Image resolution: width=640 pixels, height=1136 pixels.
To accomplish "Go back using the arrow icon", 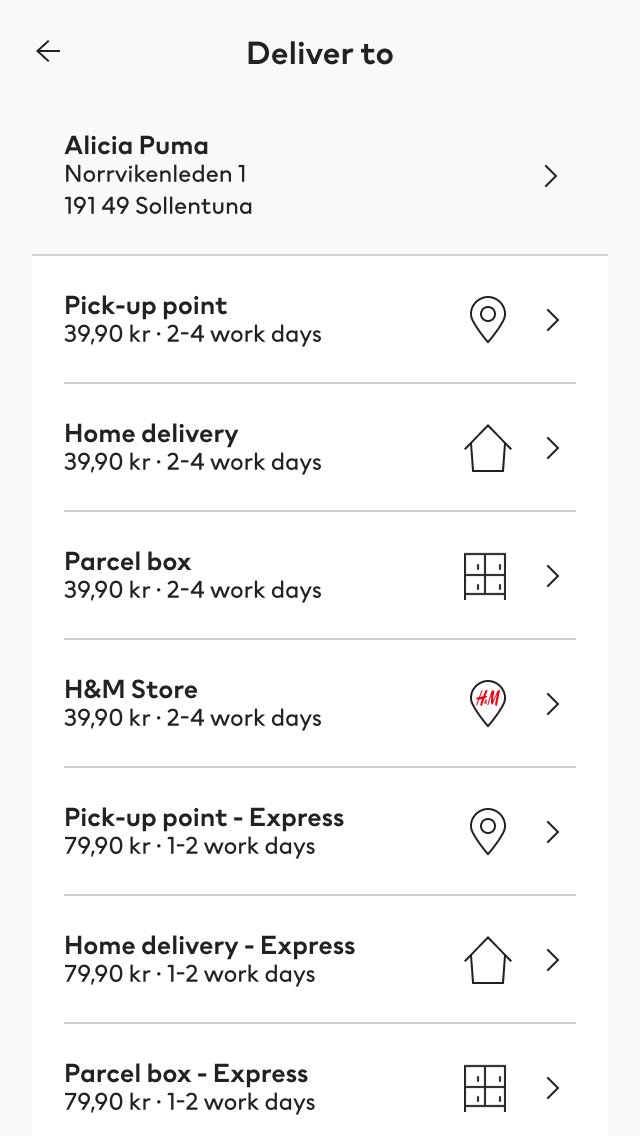I will [x=49, y=51].
